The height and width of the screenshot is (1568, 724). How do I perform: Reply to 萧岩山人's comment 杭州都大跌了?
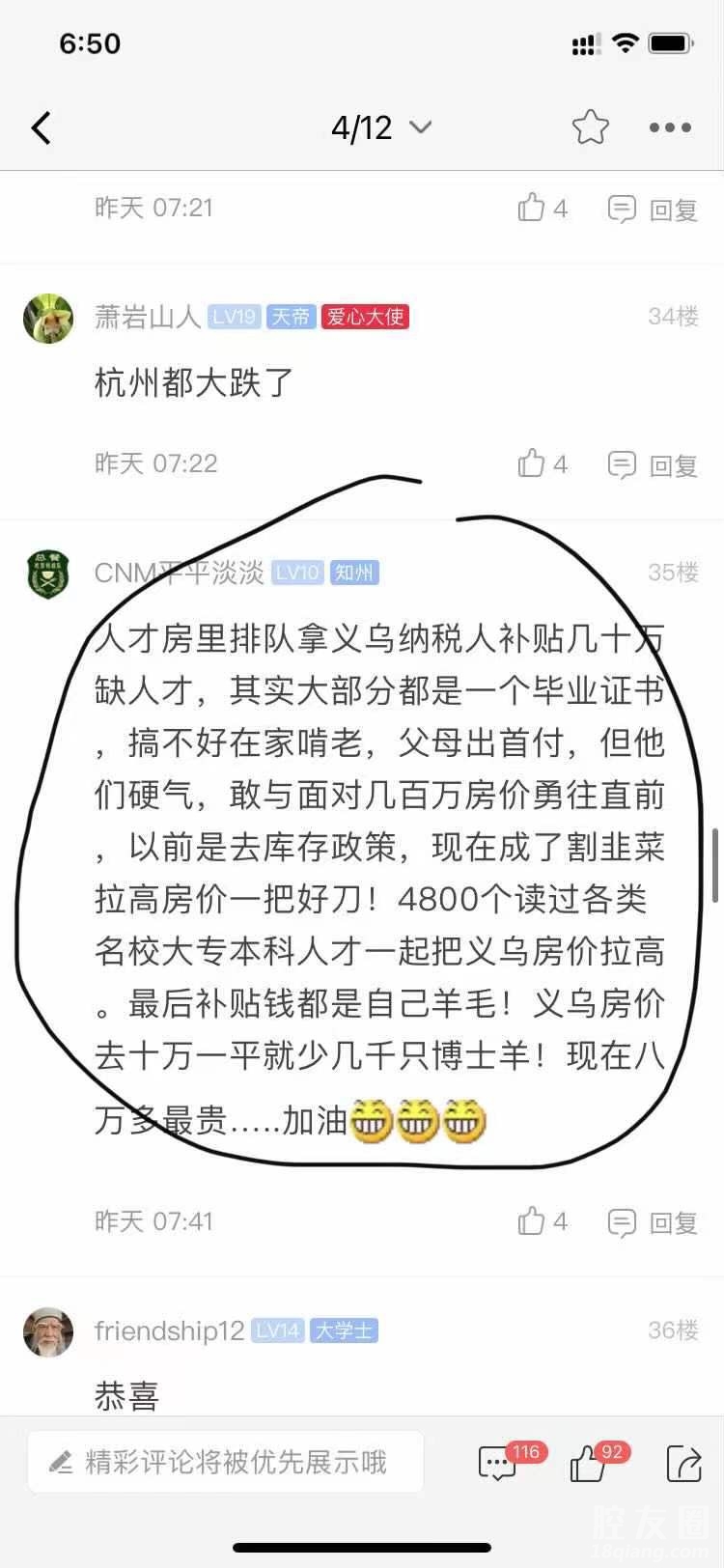click(x=653, y=464)
